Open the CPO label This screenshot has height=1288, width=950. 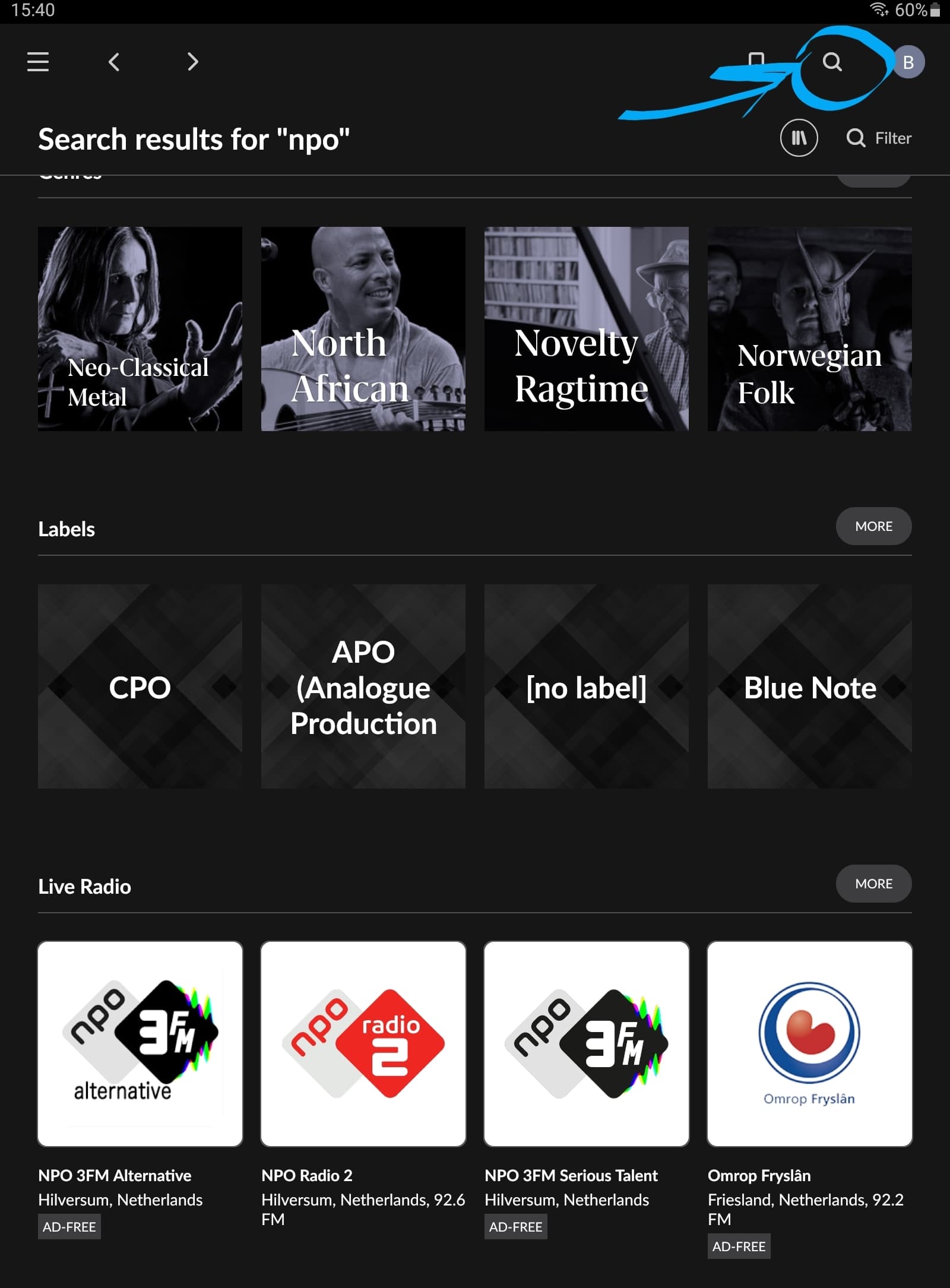pos(140,686)
